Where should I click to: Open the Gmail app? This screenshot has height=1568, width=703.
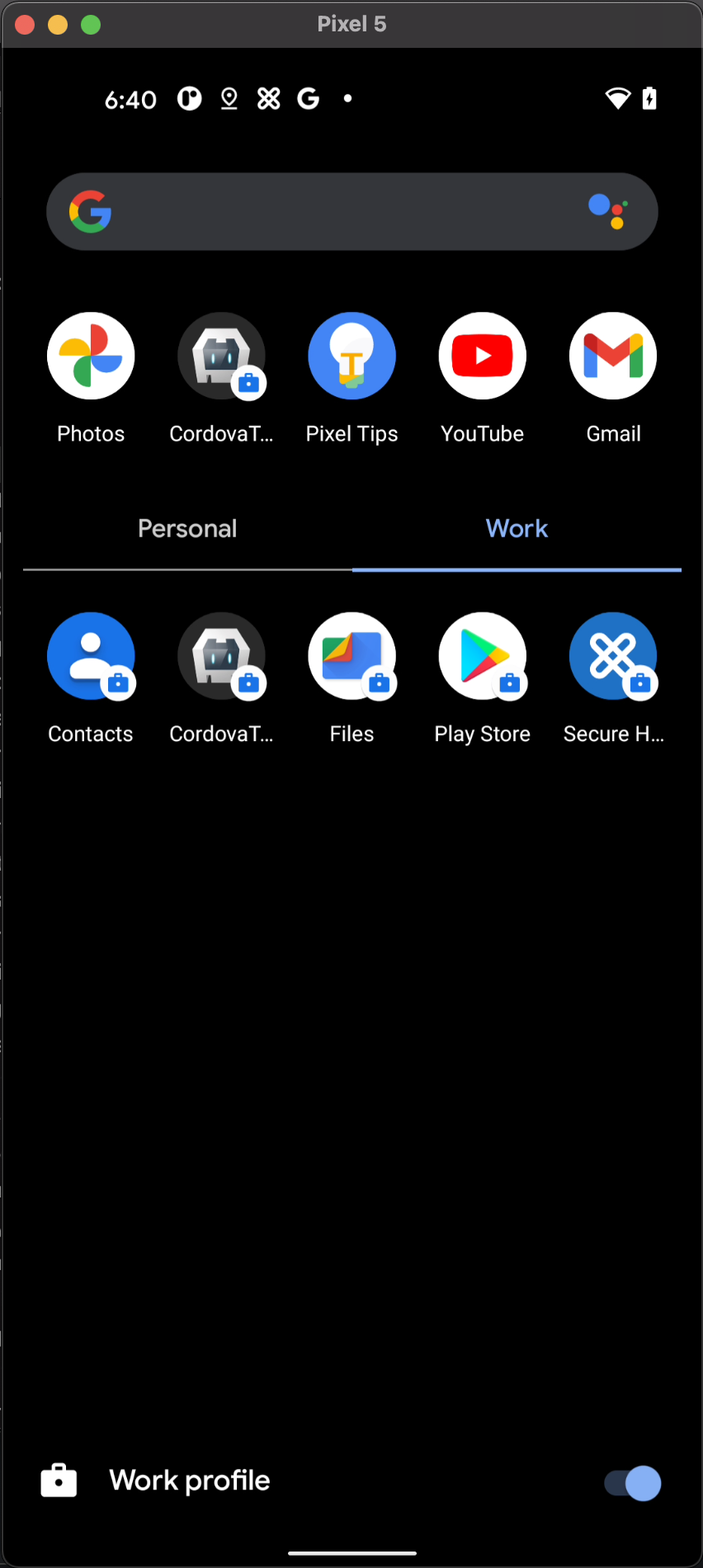tap(613, 357)
